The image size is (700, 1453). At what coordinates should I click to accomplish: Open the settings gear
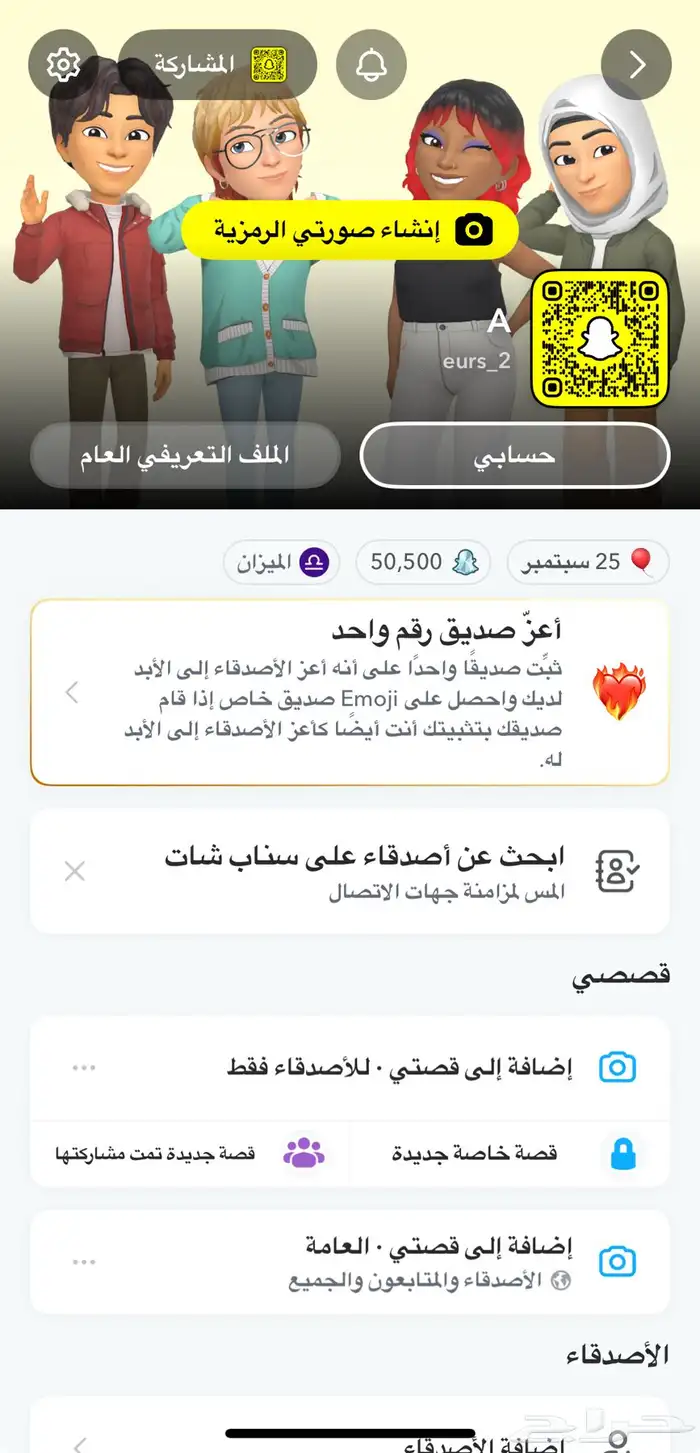[63, 65]
